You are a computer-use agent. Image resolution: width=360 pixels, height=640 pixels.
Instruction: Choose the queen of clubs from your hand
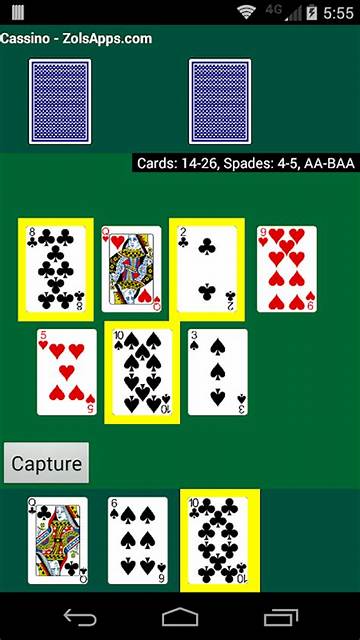pos(58,540)
